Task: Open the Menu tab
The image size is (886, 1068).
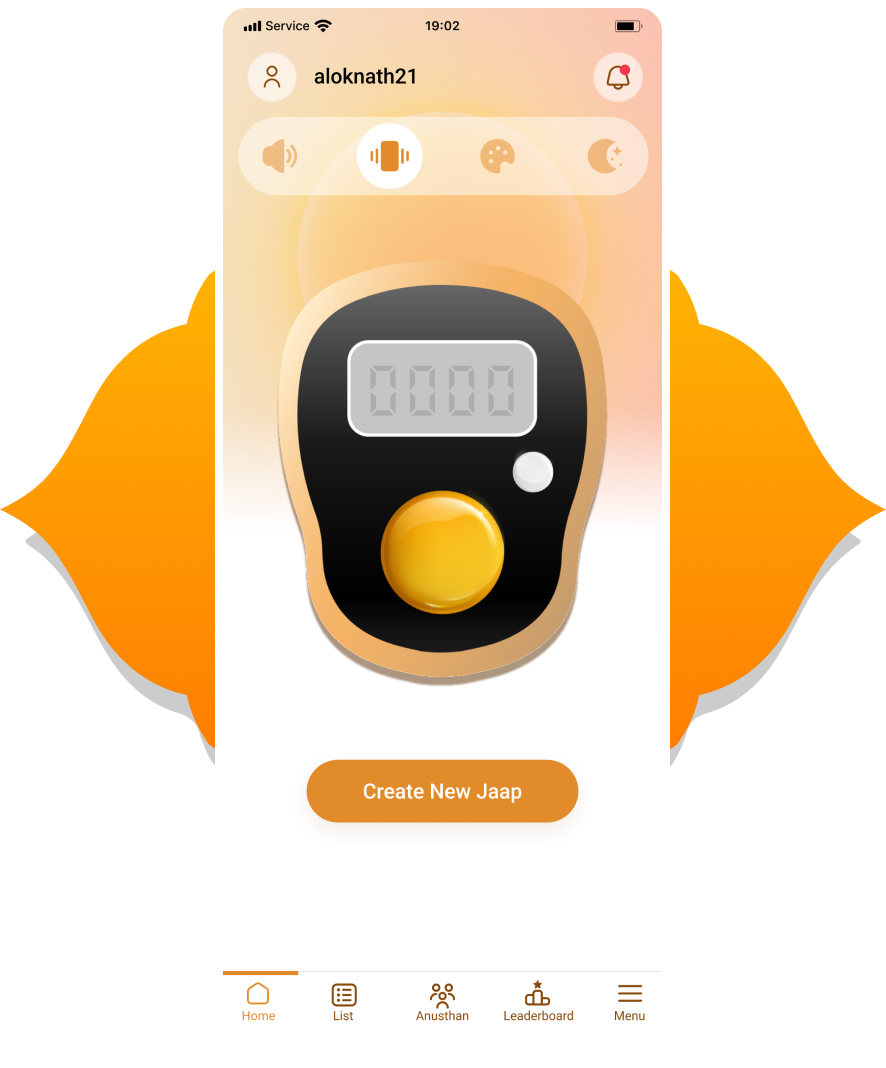Action: pos(629,1001)
